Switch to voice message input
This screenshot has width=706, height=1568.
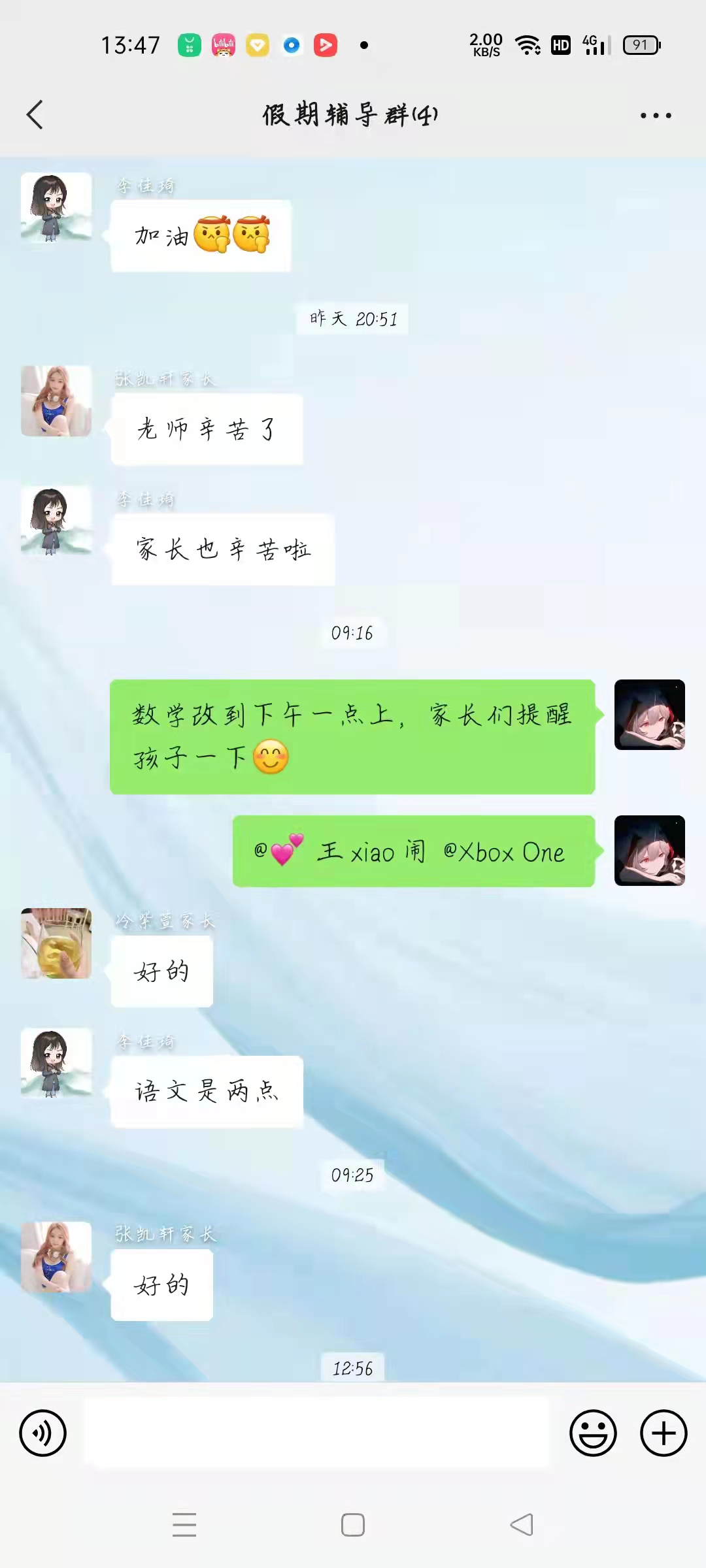point(43,1433)
